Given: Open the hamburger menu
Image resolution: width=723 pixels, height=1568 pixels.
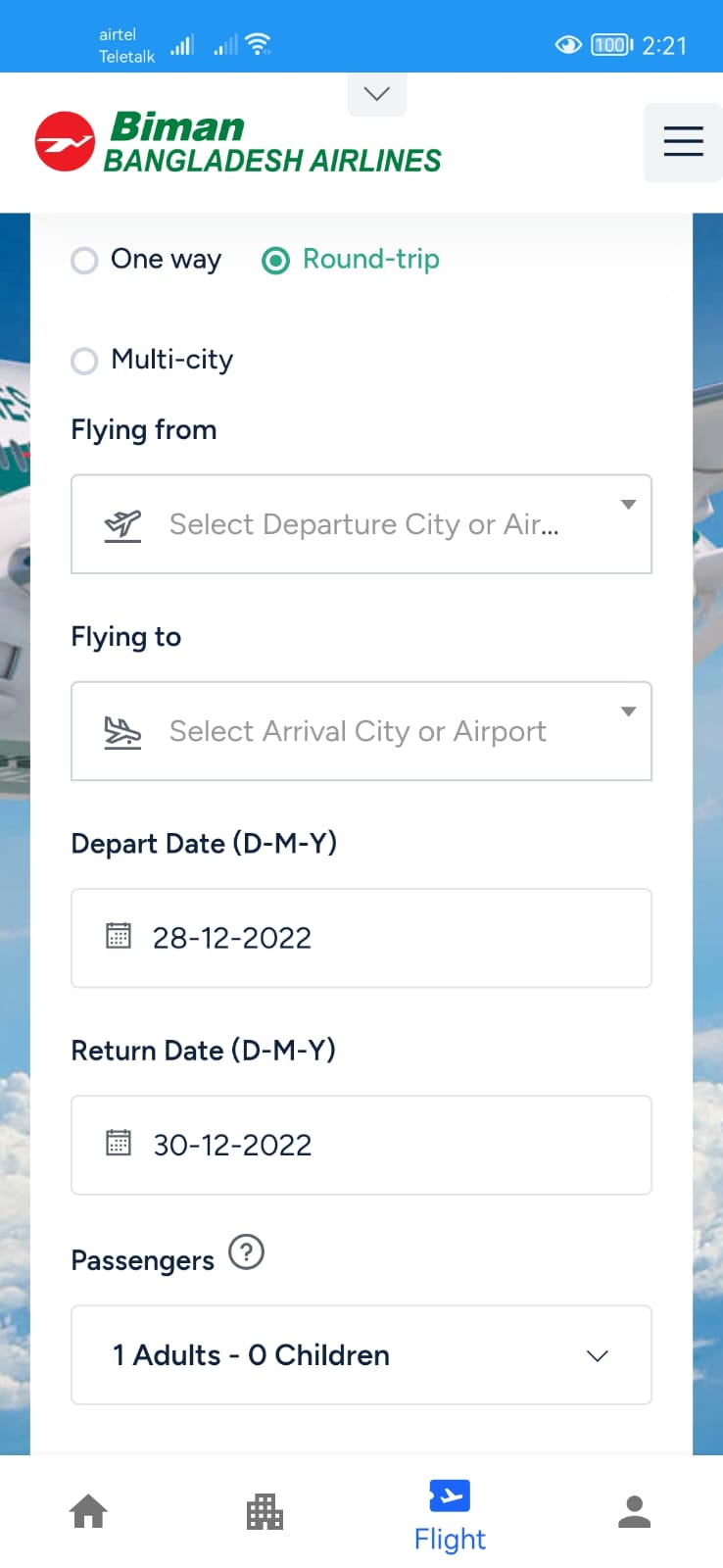Looking at the screenshot, I should tap(683, 142).
